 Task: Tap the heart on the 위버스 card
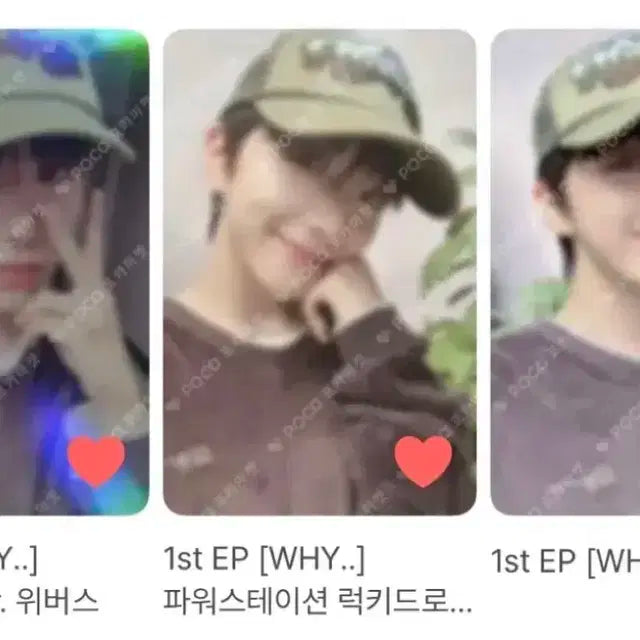[97, 461]
